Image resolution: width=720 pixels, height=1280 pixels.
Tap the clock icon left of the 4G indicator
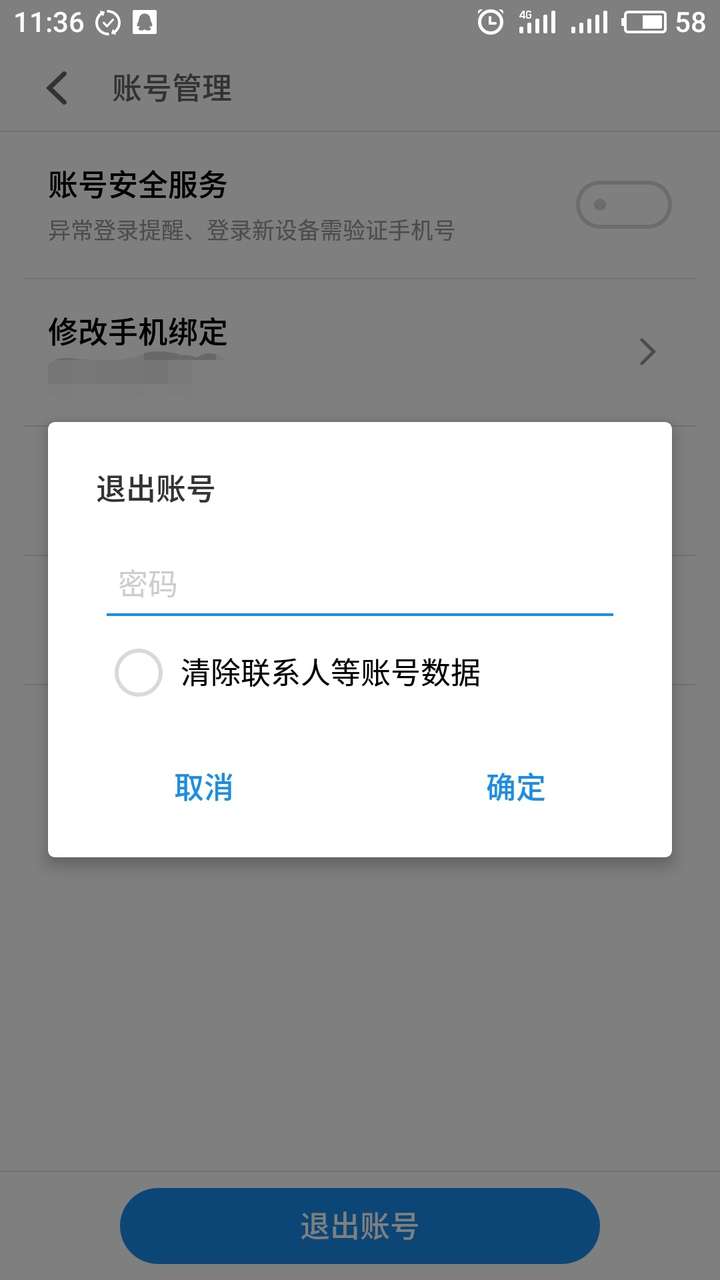pos(490,20)
